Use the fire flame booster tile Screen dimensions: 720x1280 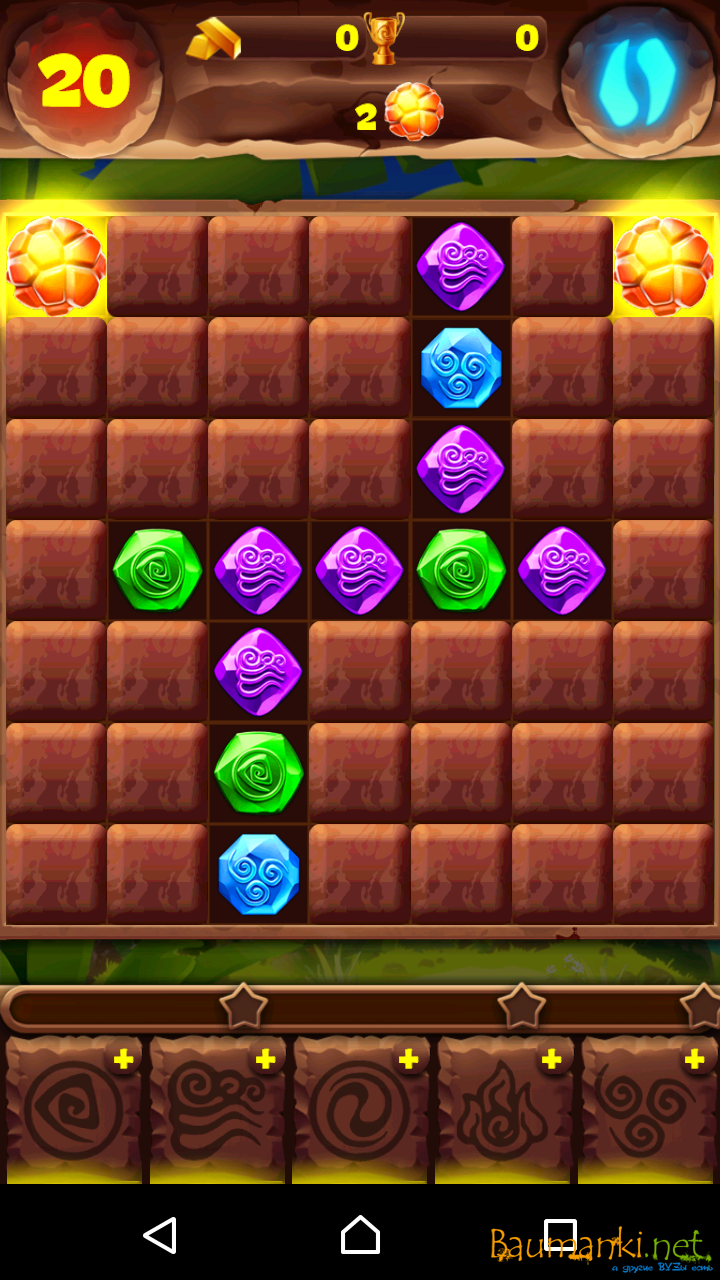point(503,1112)
